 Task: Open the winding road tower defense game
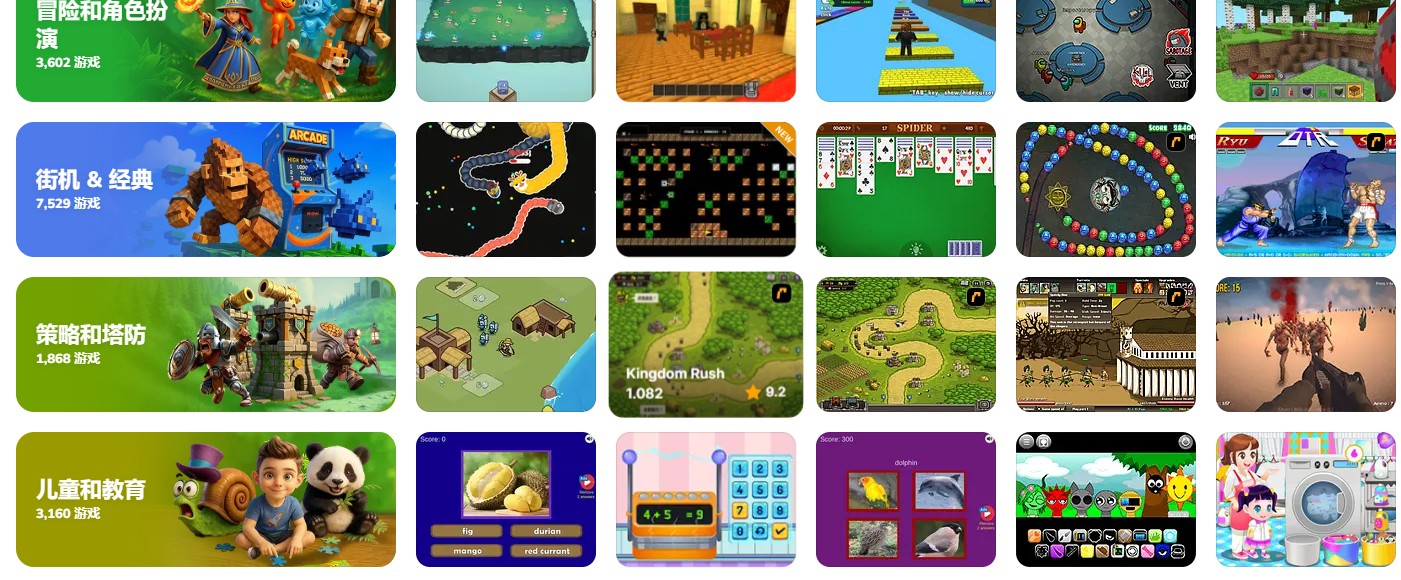(905, 344)
